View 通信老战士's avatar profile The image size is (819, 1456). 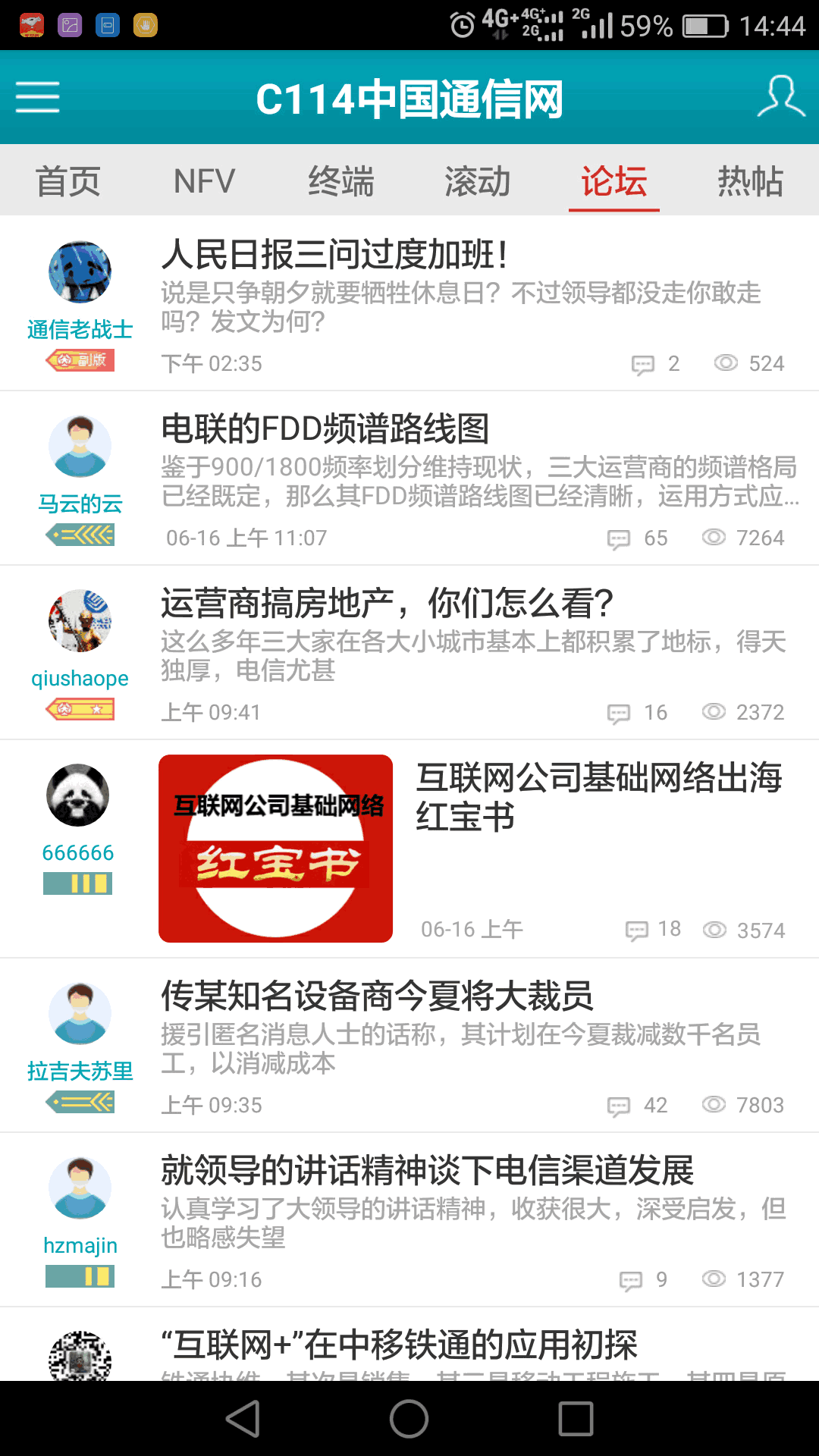(x=80, y=272)
